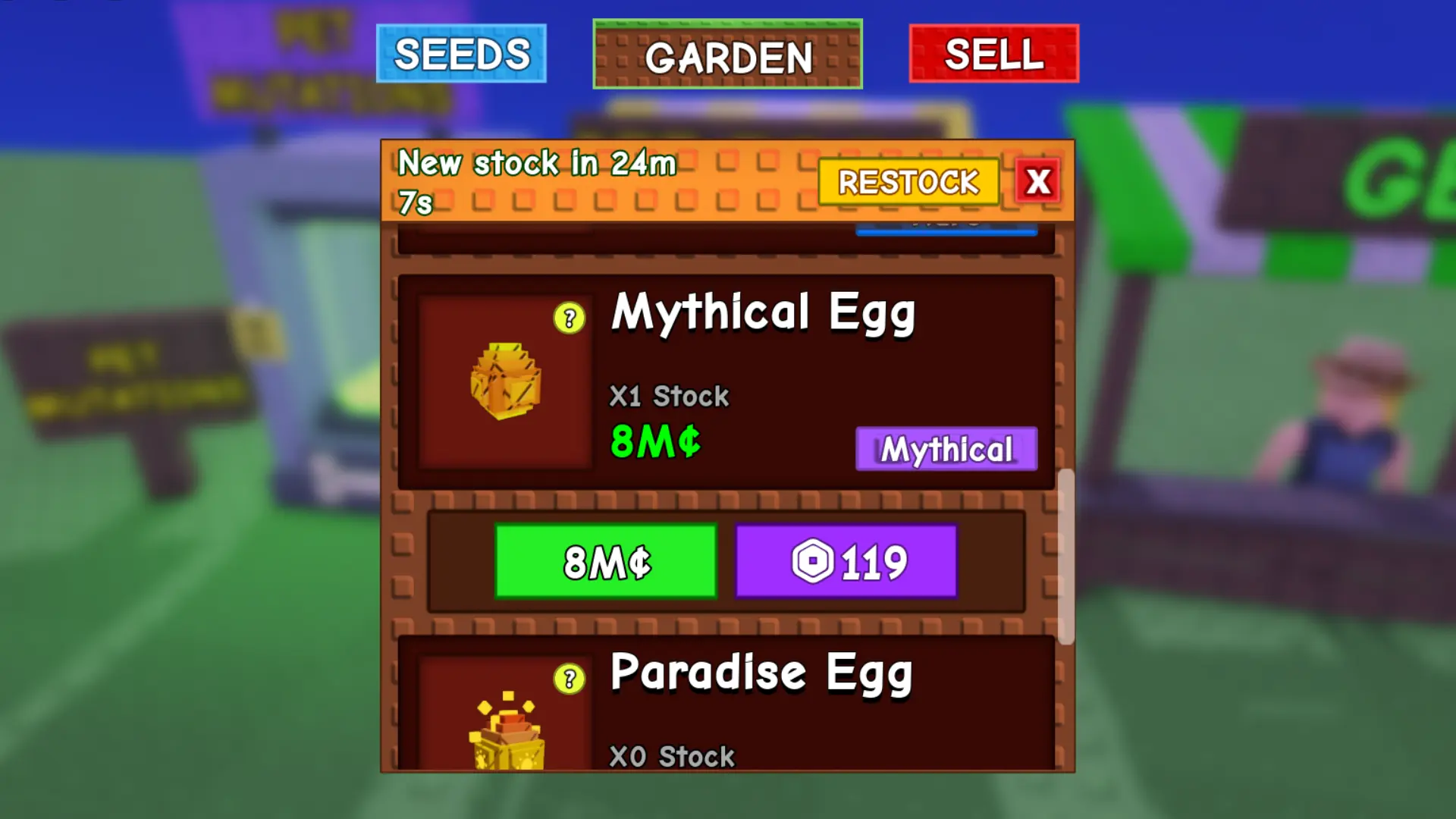Show info for Mythical Egg question mark

[569, 318]
